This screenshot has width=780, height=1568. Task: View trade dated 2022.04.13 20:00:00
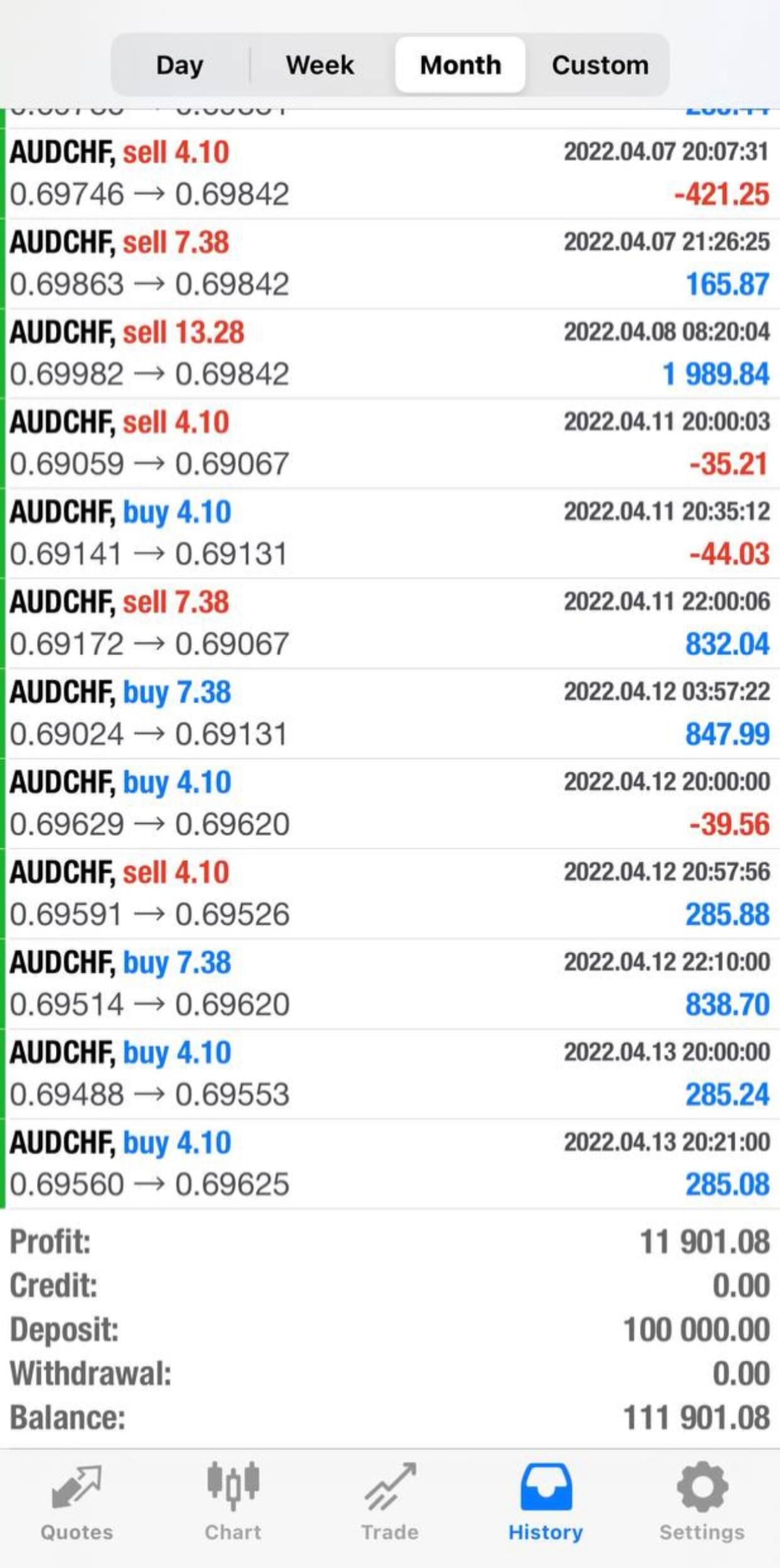pos(389,1073)
